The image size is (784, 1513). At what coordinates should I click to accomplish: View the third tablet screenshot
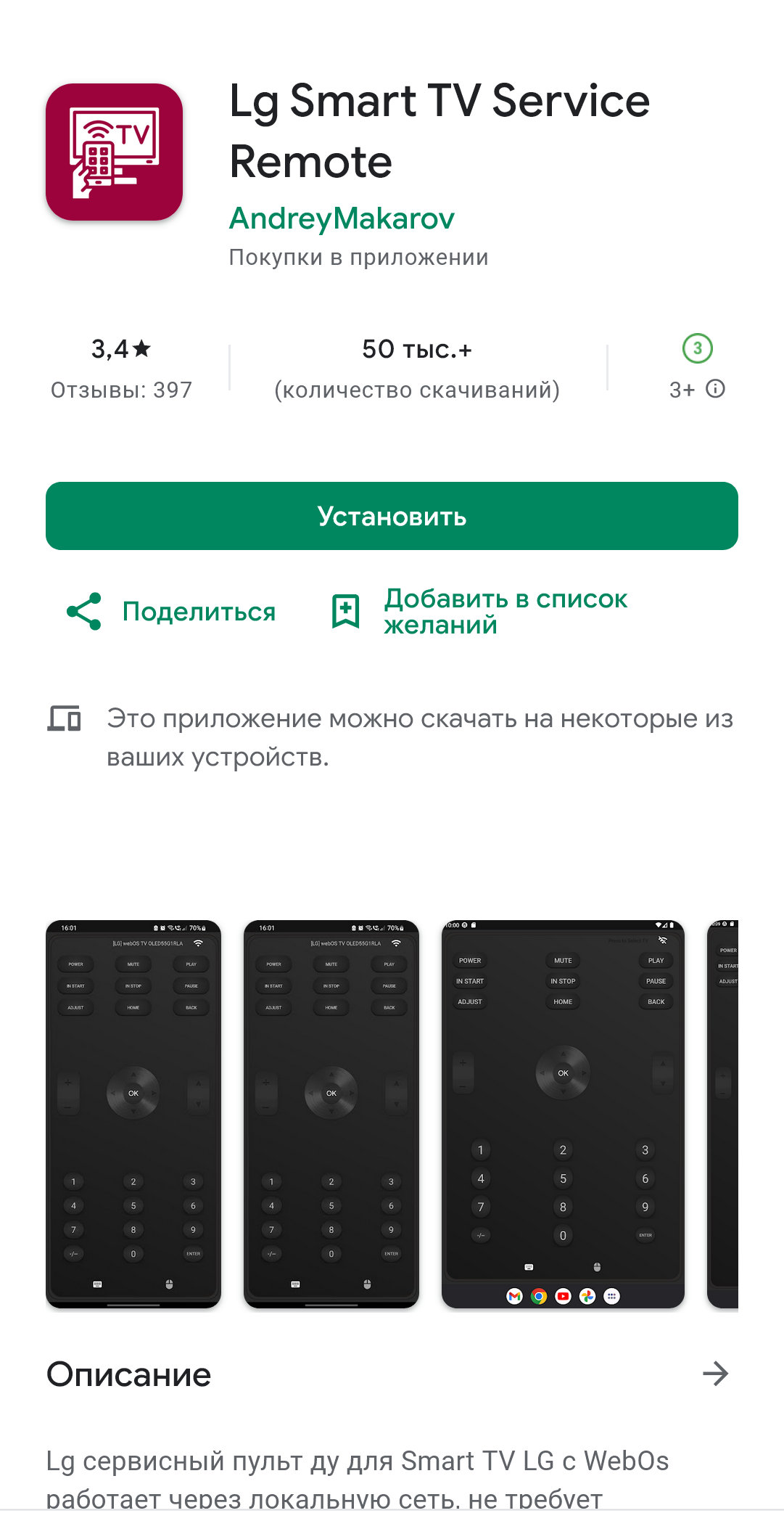tap(563, 1114)
